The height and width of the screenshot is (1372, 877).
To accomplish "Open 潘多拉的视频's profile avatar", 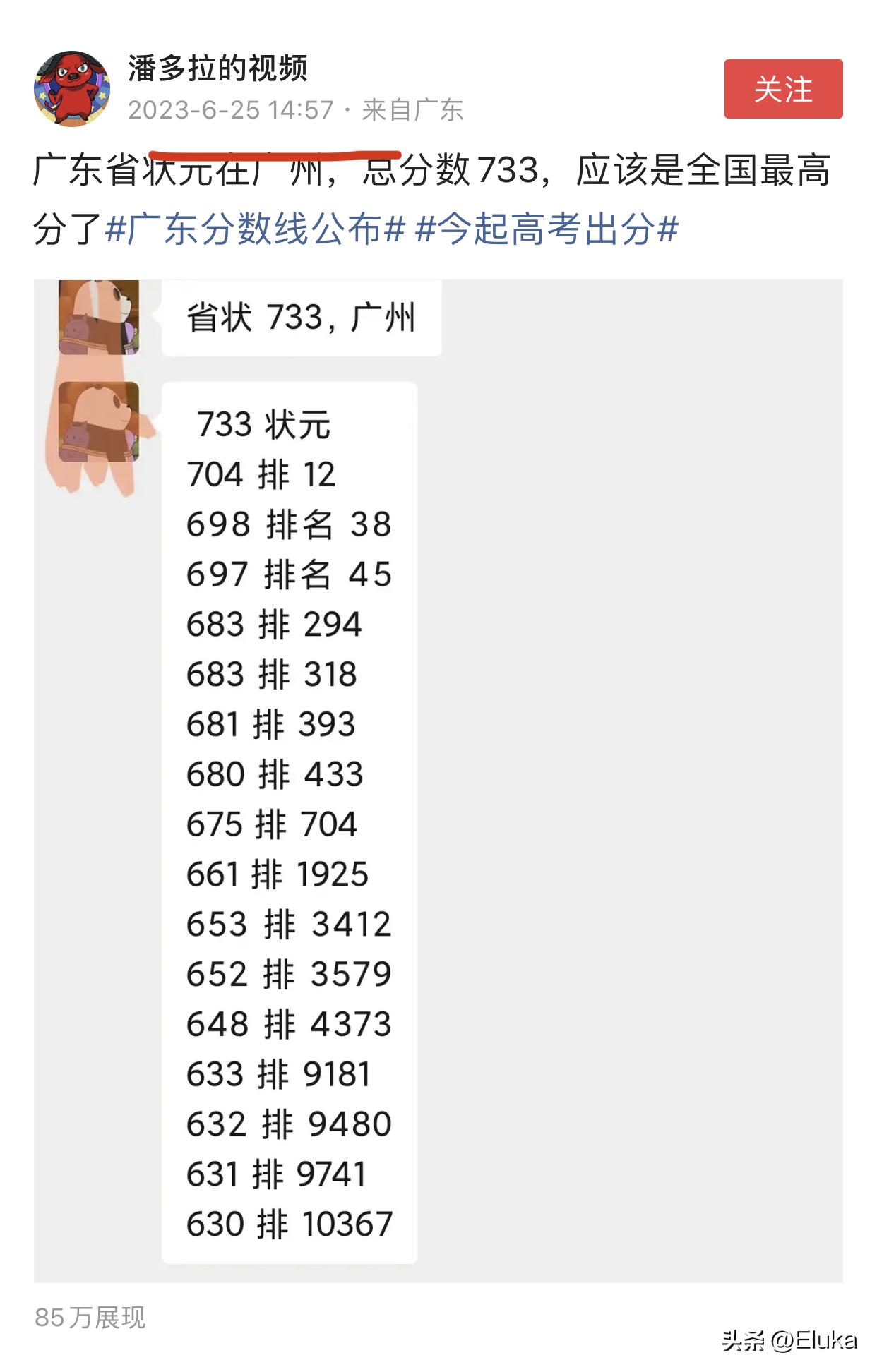I will point(72,88).
